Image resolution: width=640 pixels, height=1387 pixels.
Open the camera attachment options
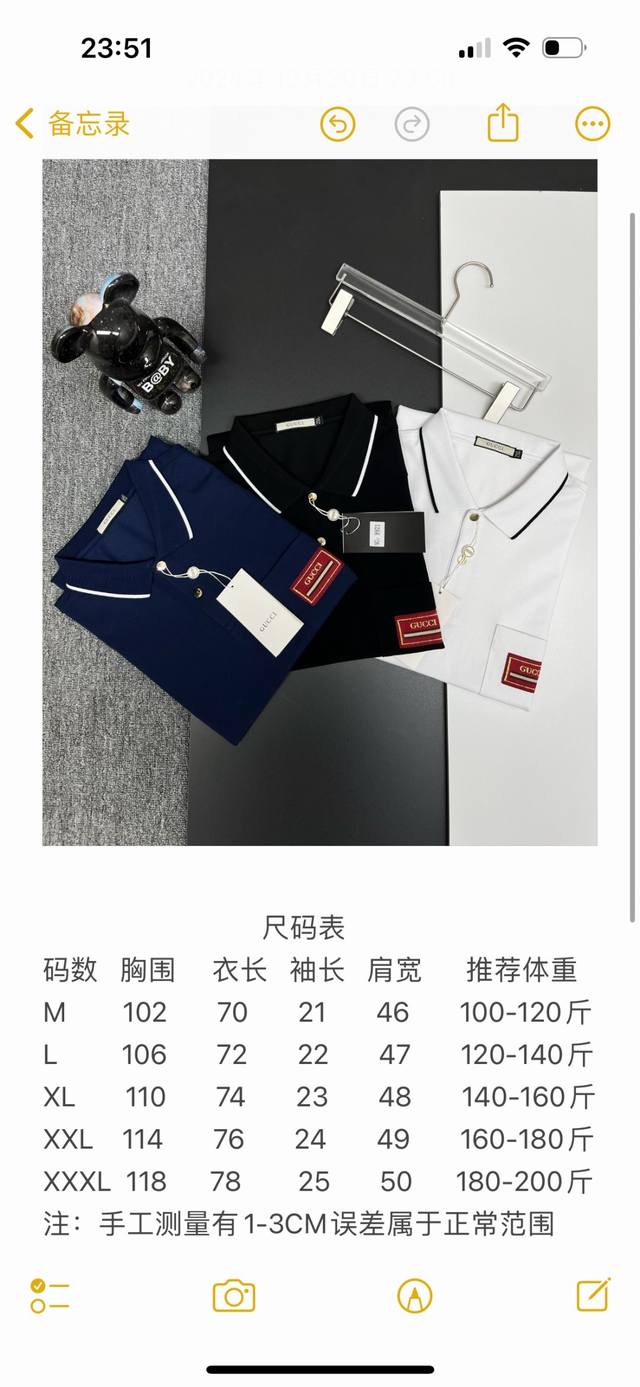(234, 1296)
